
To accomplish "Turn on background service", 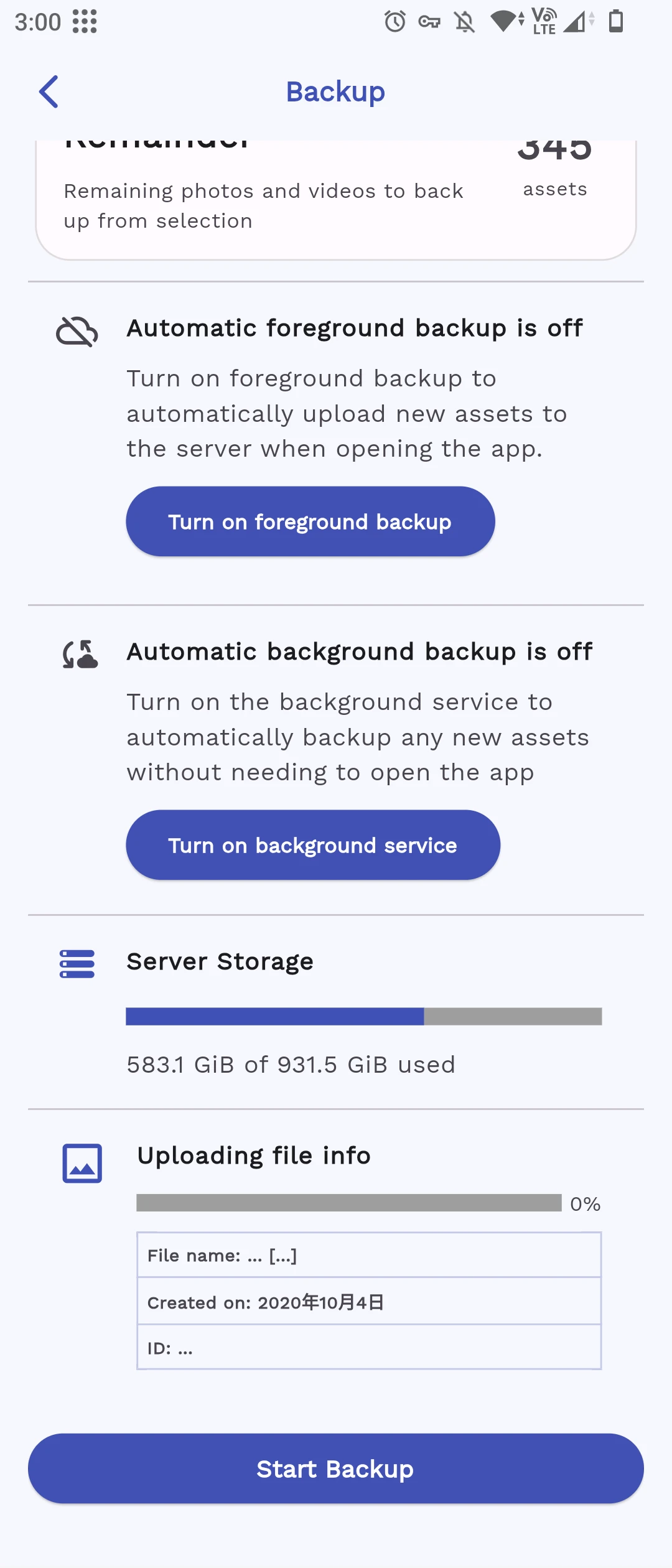I will click(312, 845).
